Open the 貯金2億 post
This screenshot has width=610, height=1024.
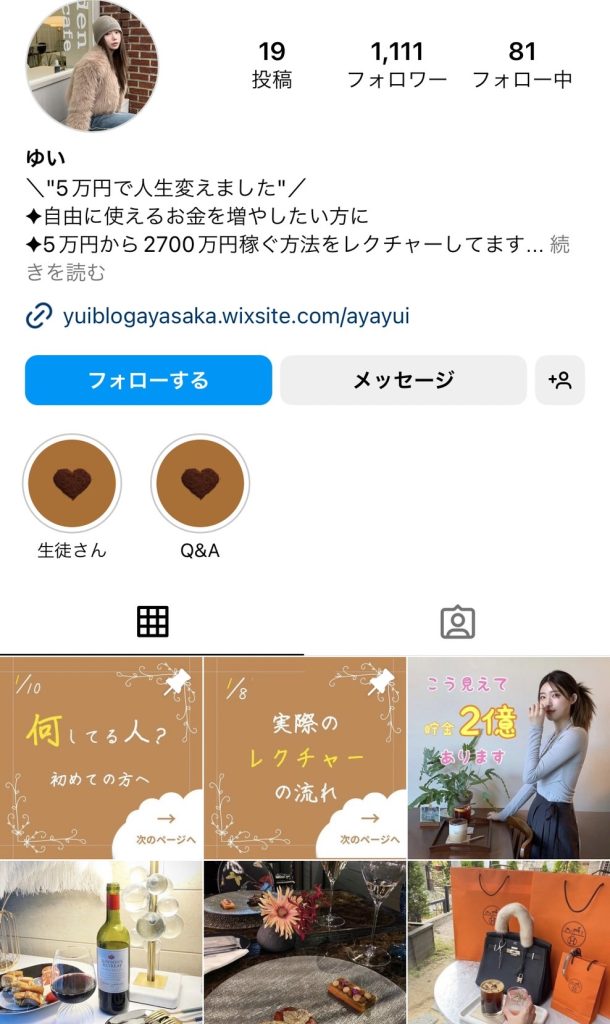pyautogui.click(x=509, y=757)
